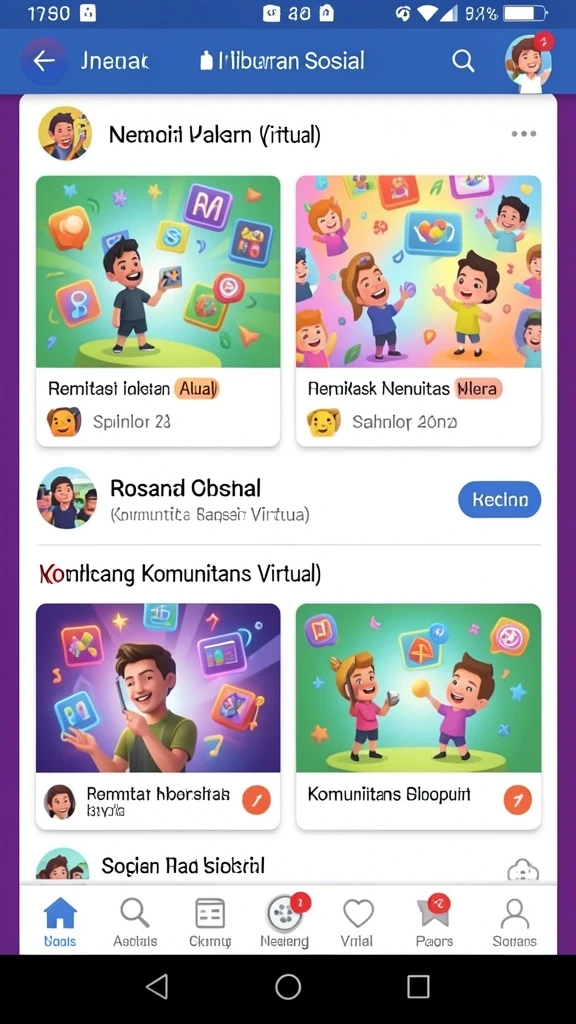
Task: Open the profile avatar with notification badge
Action: (528, 63)
